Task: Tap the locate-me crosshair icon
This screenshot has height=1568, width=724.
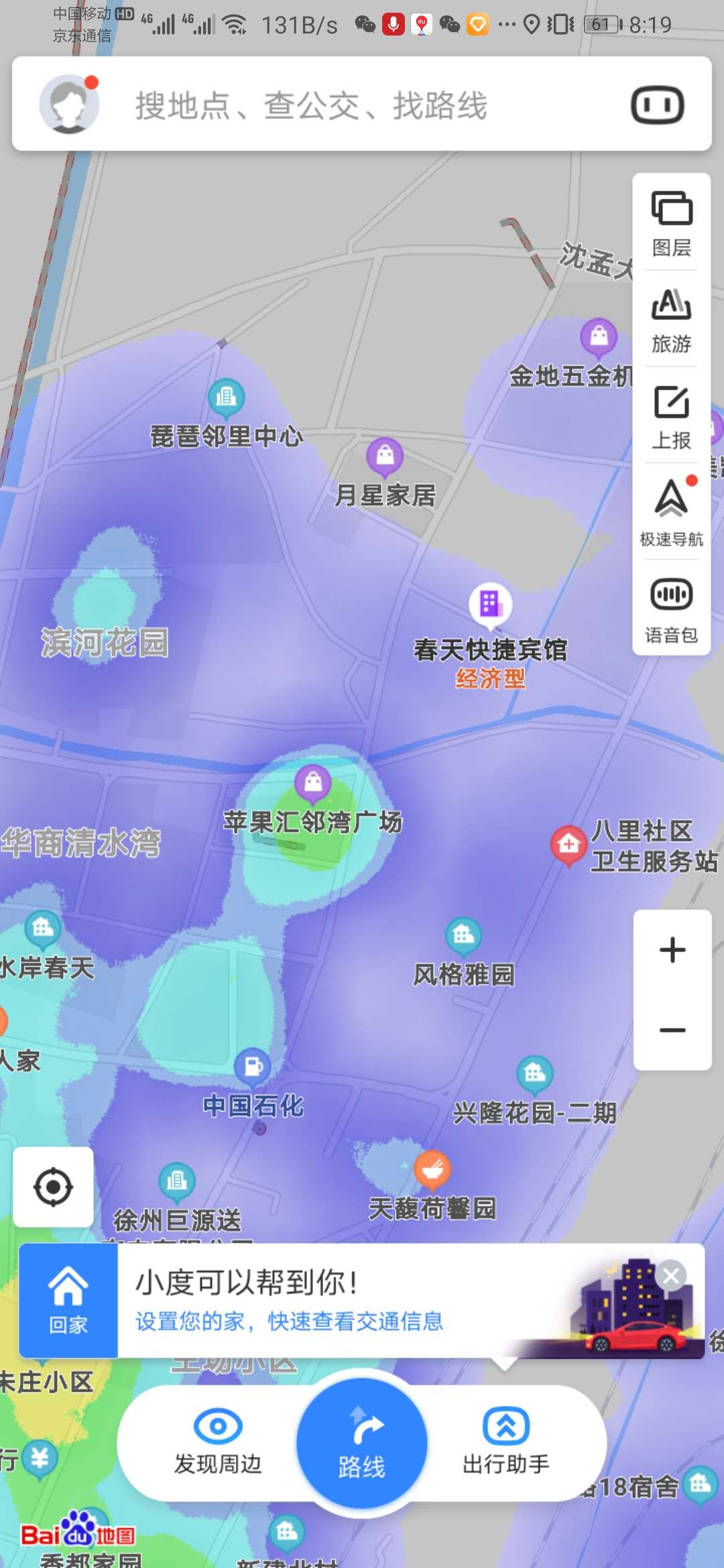Action: point(52,1186)
